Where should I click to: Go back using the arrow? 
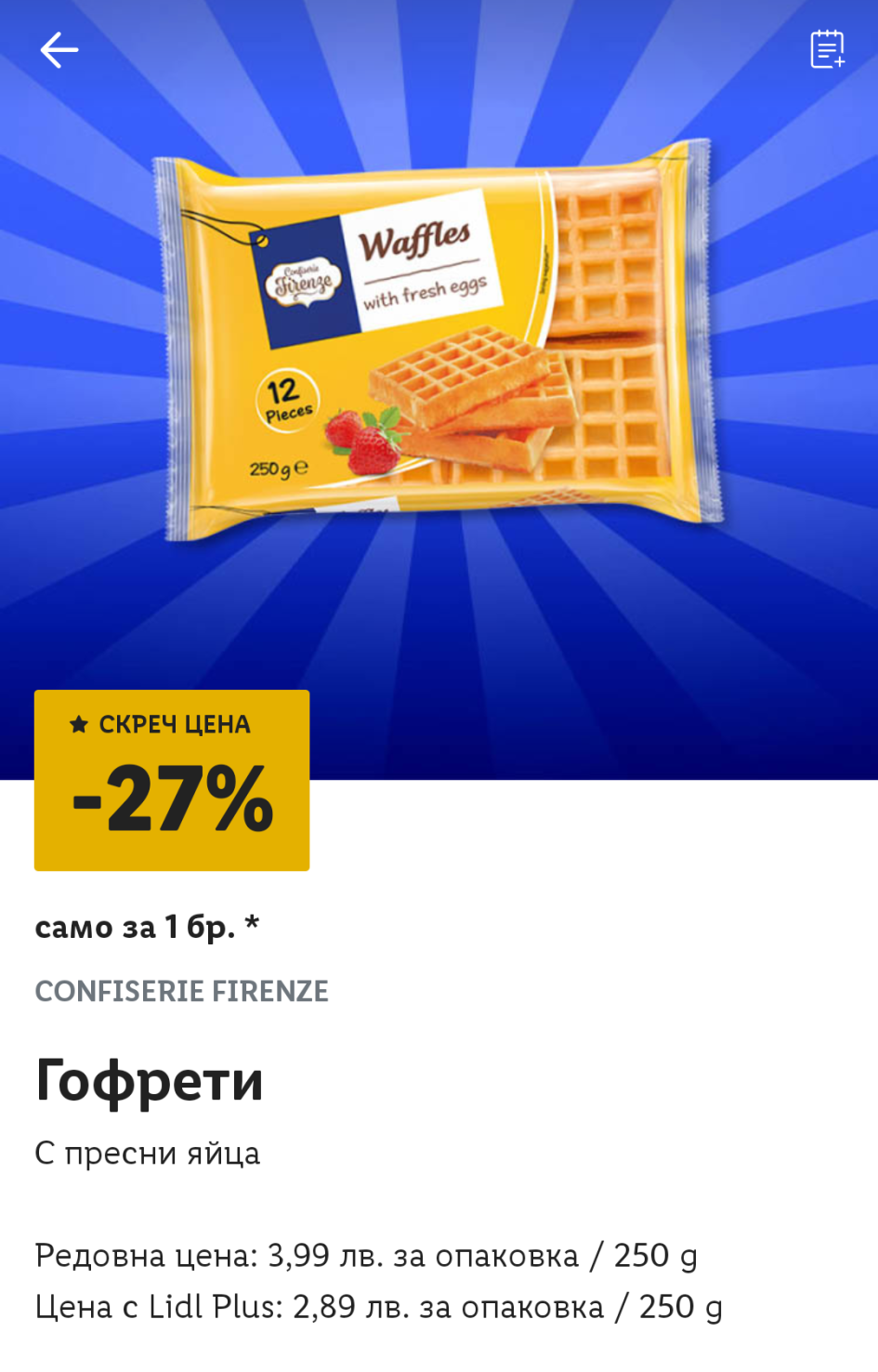(59, 50)
